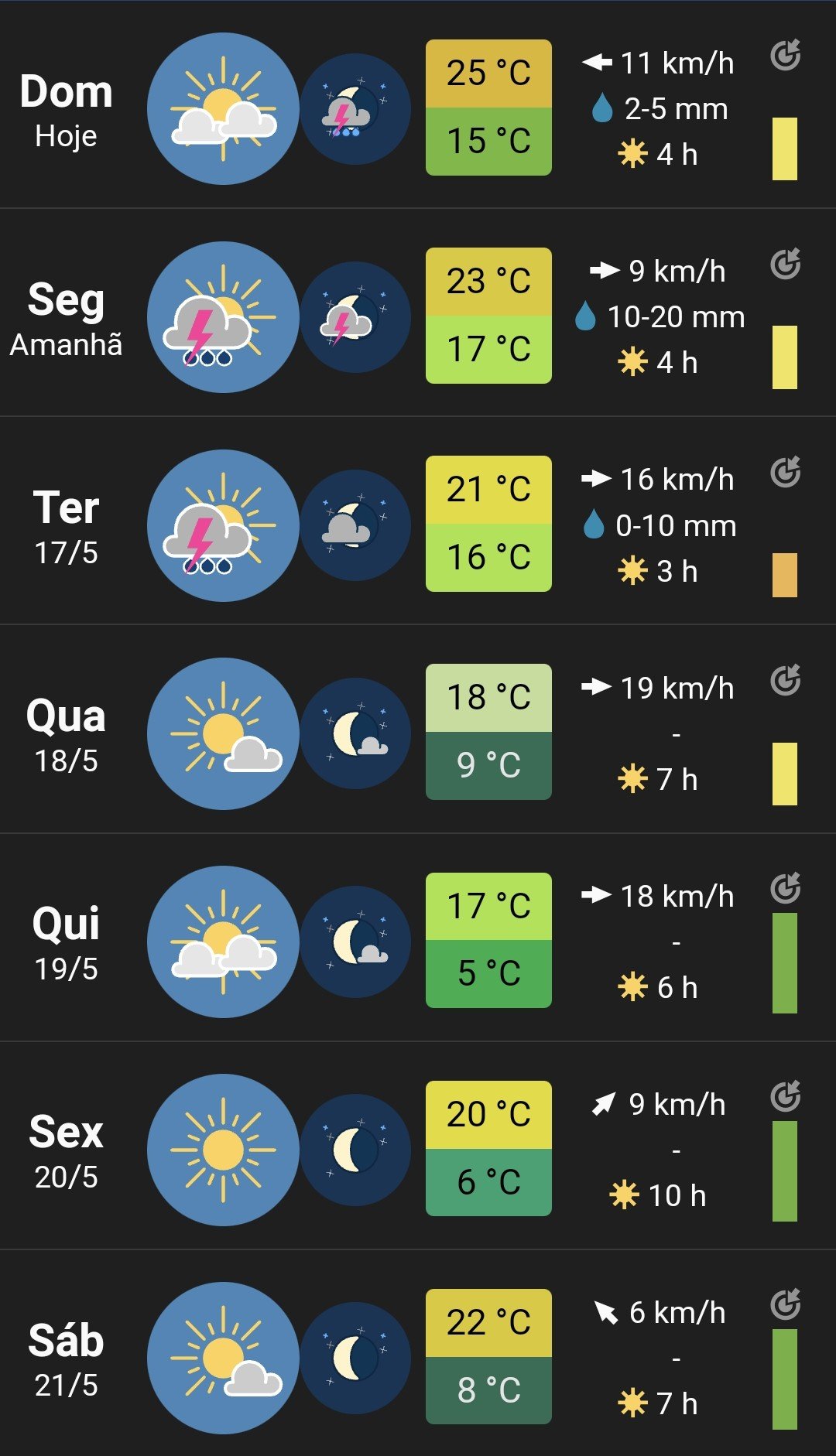Tap predictability icon on Sex 20/5 row
Viewport: 836px width, 1456px height.
(785, 1096)
